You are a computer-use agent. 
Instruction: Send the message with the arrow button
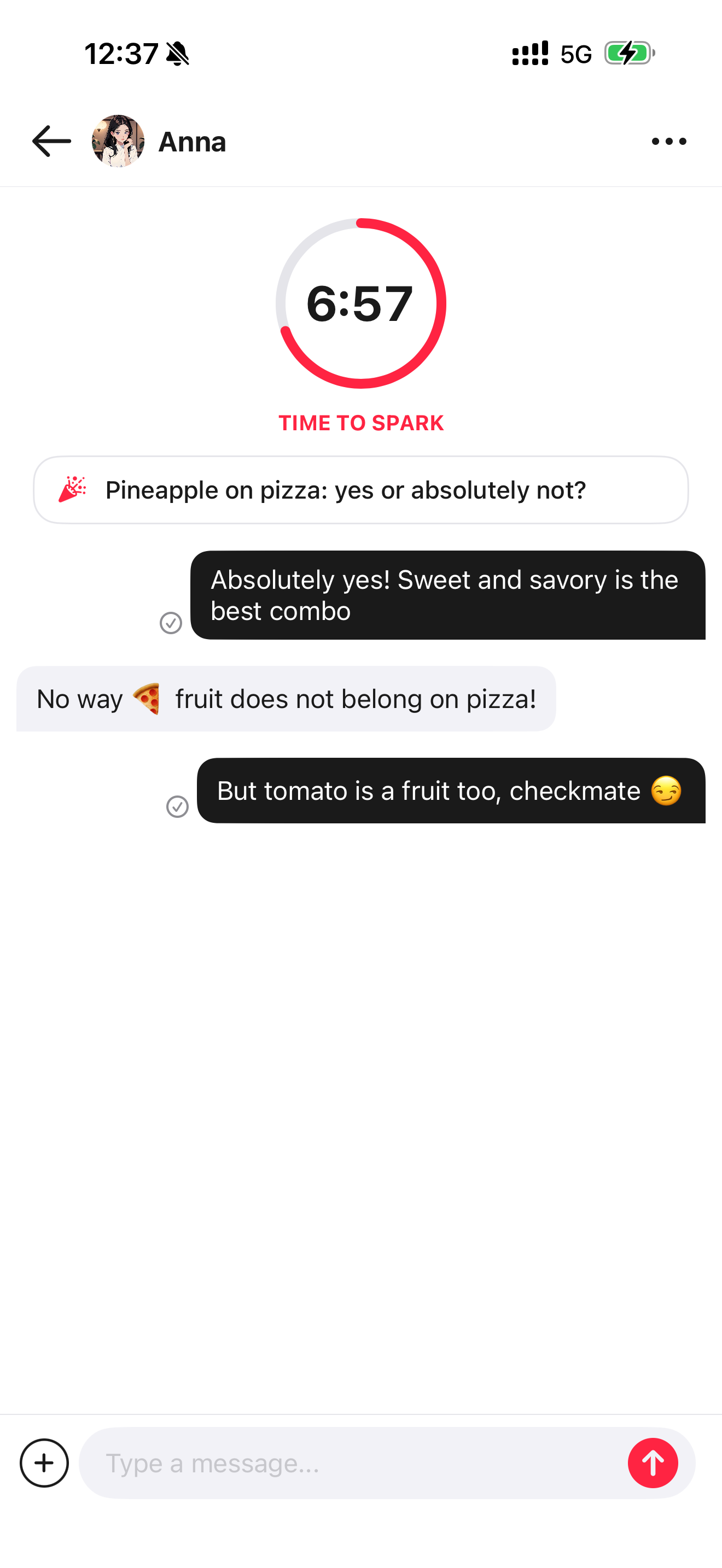click(x=653, y=1462)
